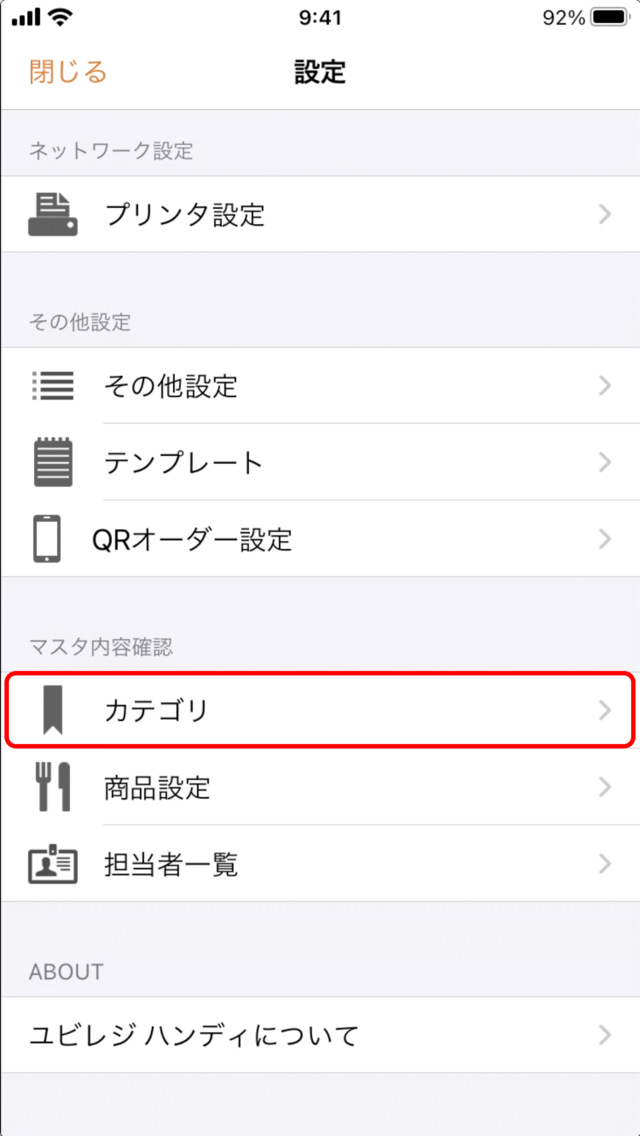This screenshot has width=640, height=1136.
Task: Select the カテゴリ row
Action: point(320,710)
